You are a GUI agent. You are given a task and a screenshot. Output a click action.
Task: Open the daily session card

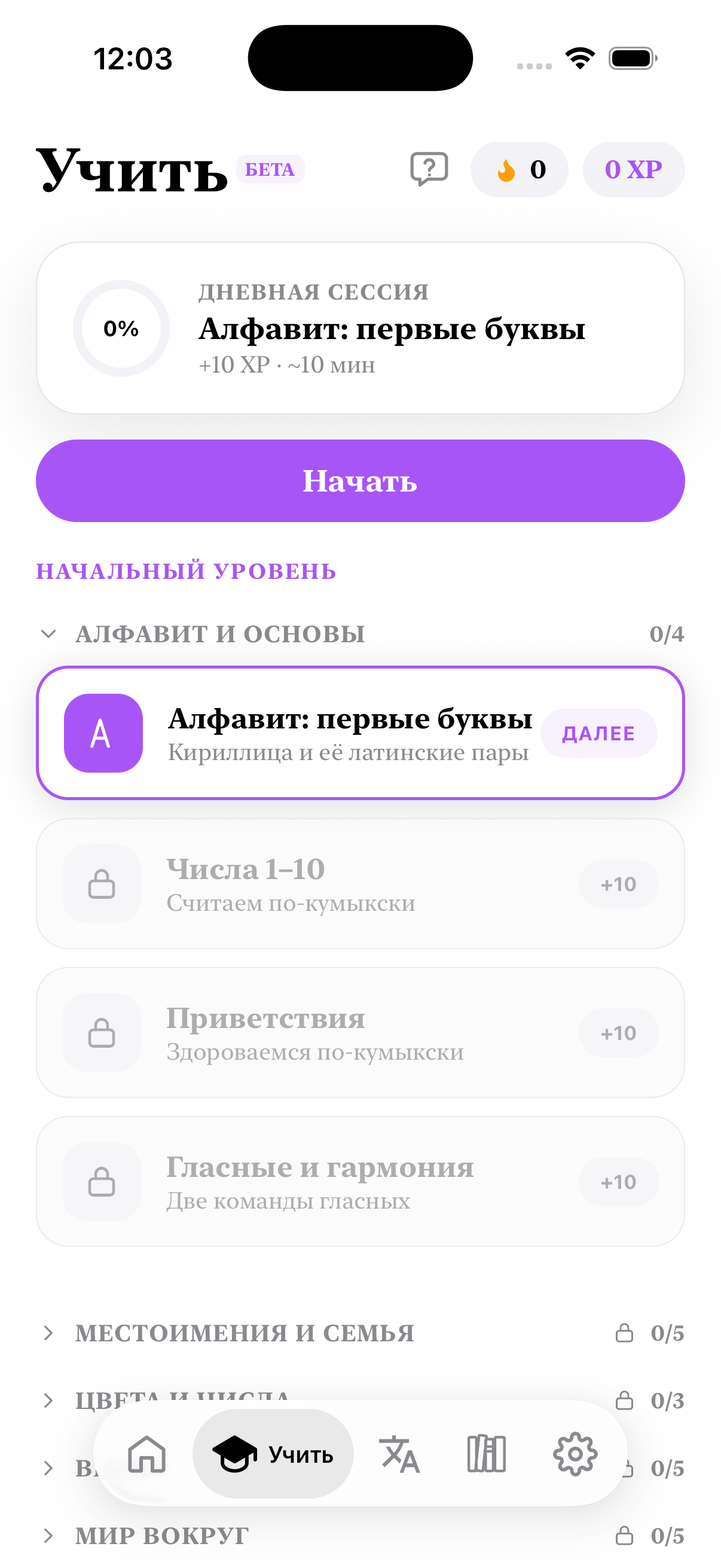pyautogui.click(x=360, y=328)
